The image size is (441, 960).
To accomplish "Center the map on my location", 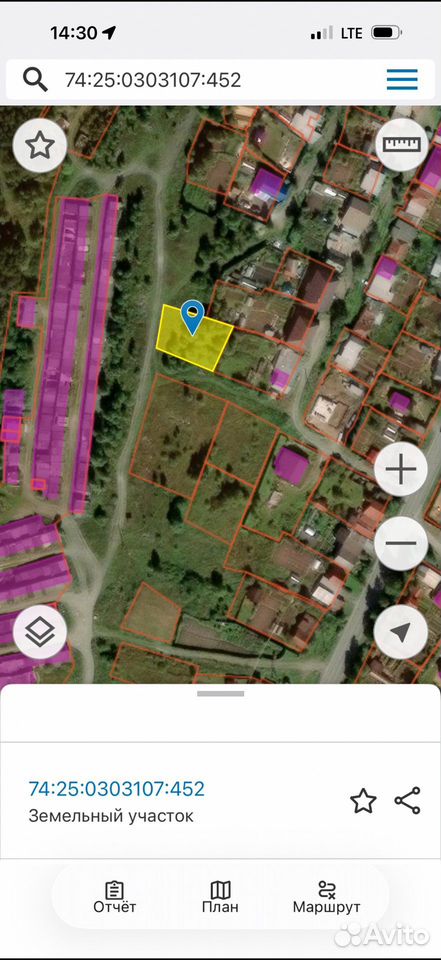I will 401,632.
